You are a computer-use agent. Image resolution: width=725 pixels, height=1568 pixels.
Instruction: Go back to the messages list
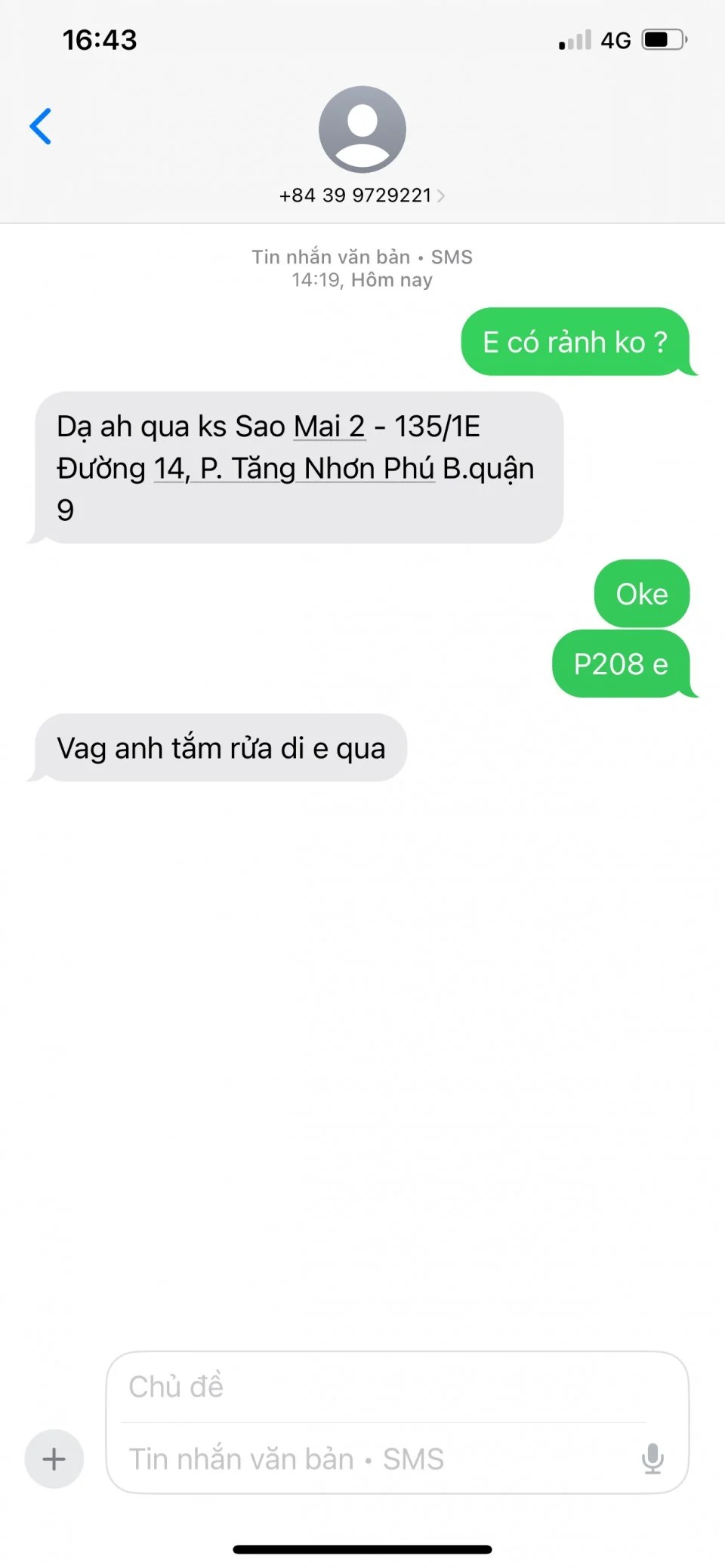coord(41,126)
